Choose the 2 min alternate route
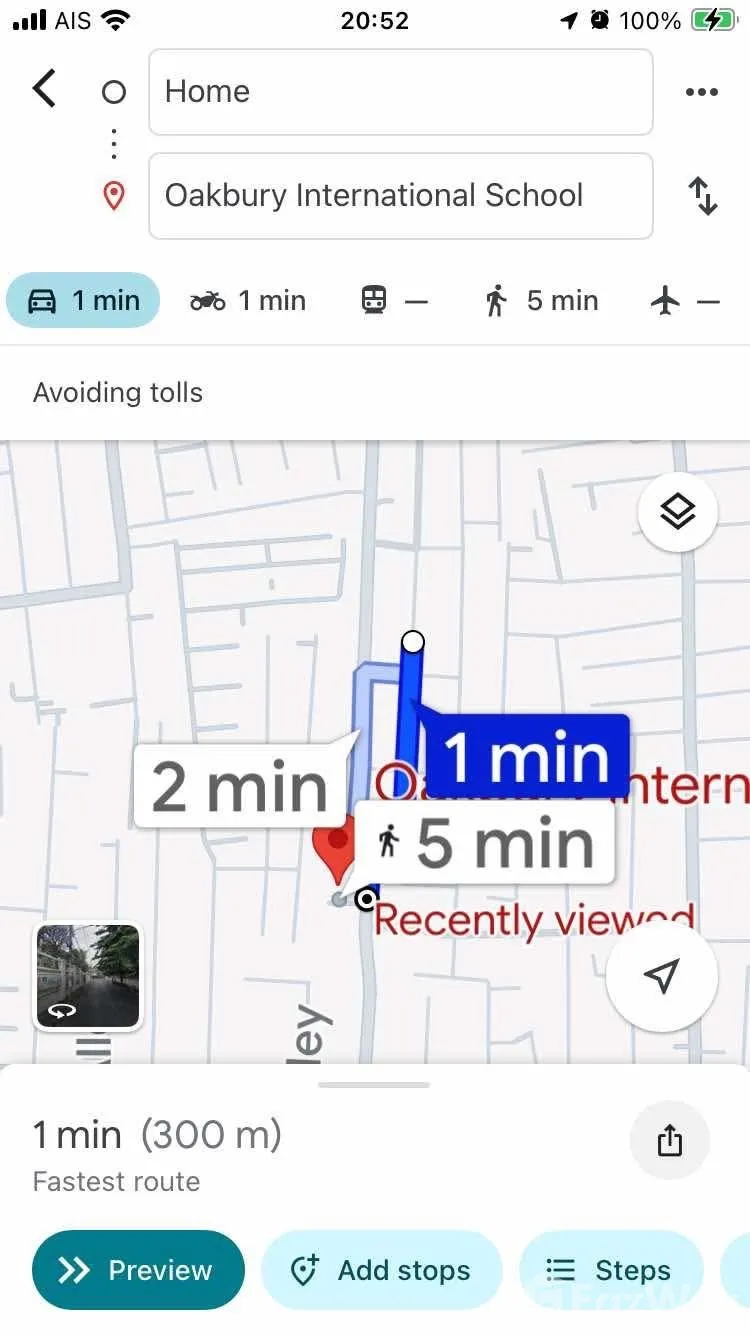Screen dimensions: 750x1334 click(240, 786)
